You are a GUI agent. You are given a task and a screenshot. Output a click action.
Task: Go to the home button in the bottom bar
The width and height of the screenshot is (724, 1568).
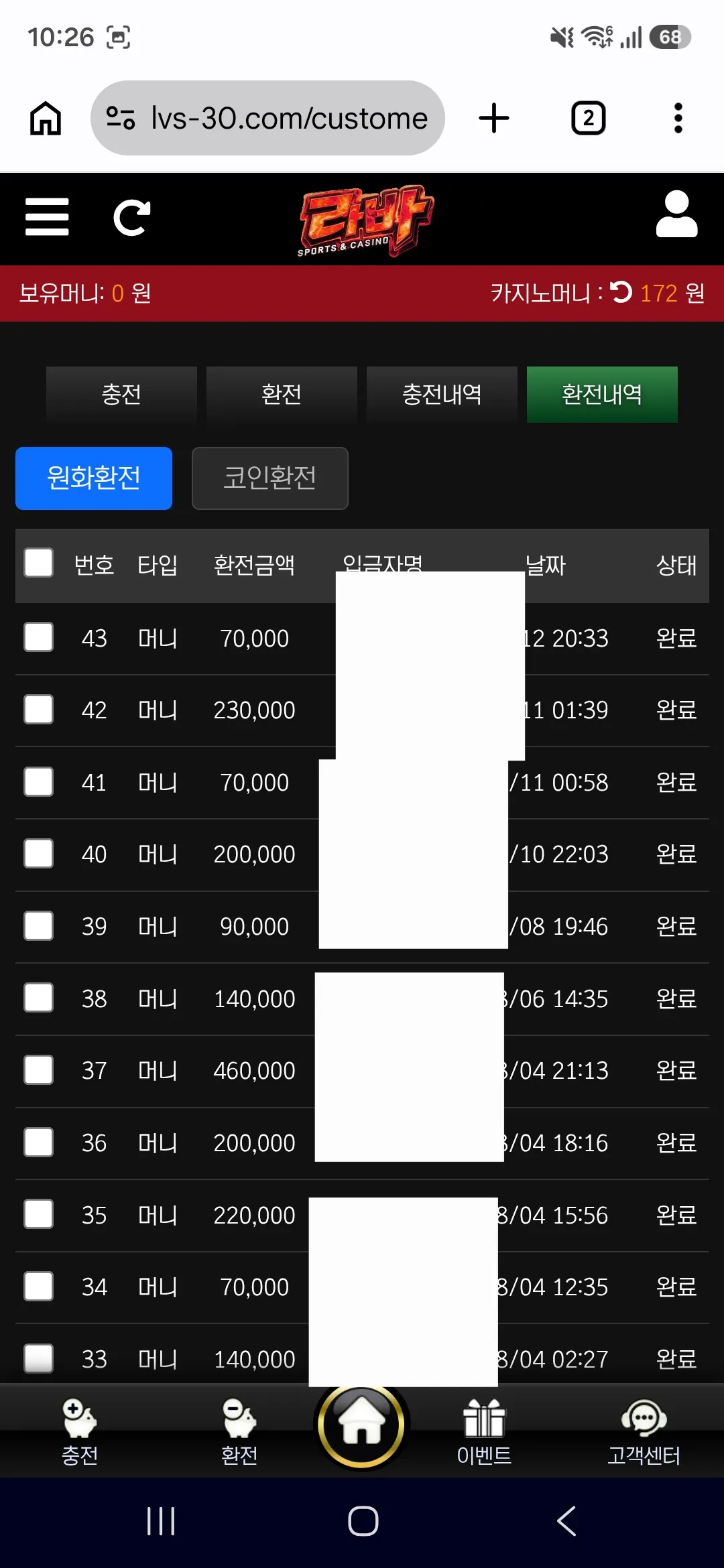[x=362, y=1425]
